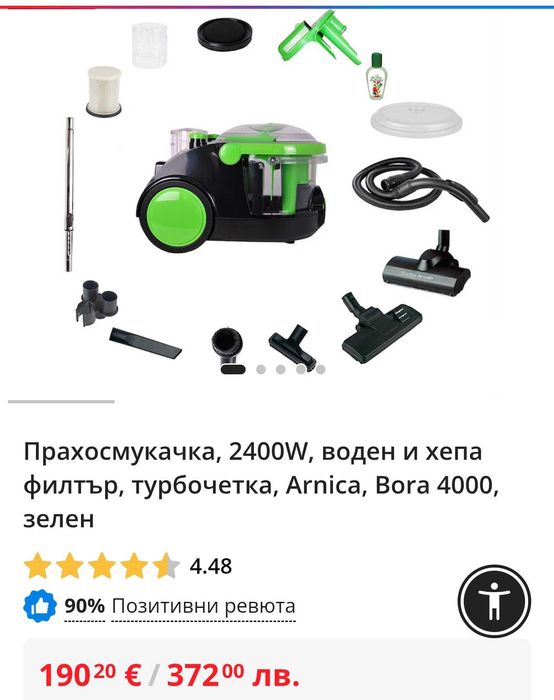Screen dimensions: 554x700
Task: Tap the 4.48 star rating
Action: (x=128, y=566)
